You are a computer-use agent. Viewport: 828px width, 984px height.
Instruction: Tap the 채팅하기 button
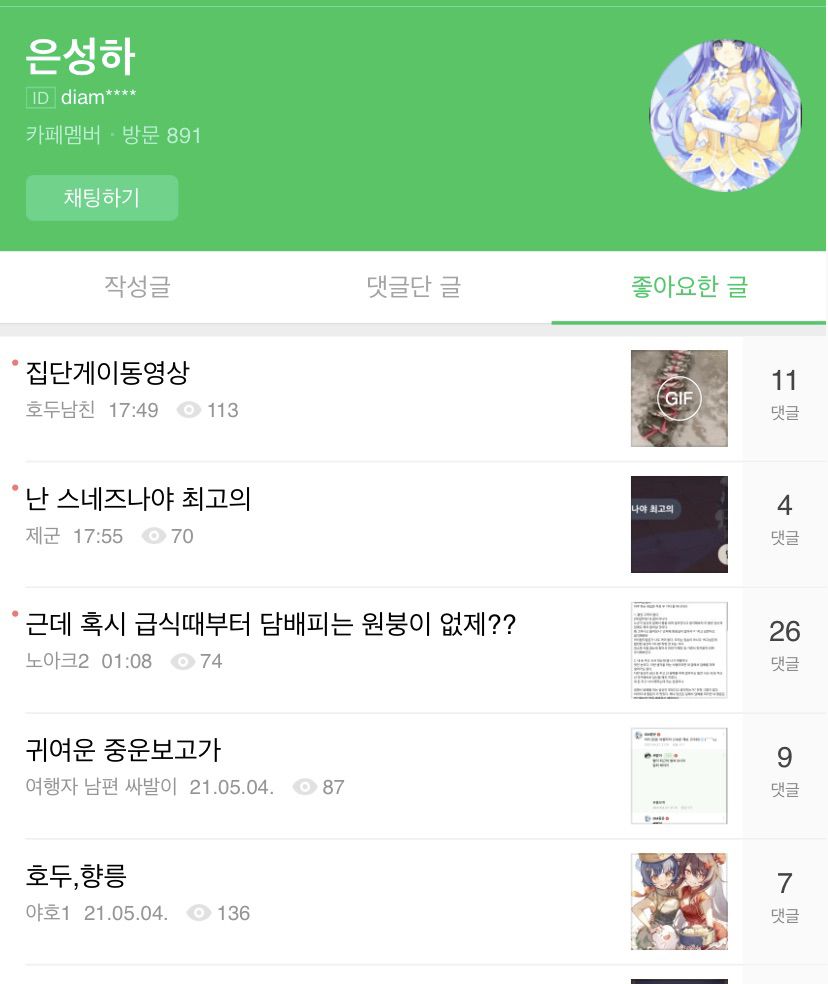pyautogui.click(x=102, y=198)
